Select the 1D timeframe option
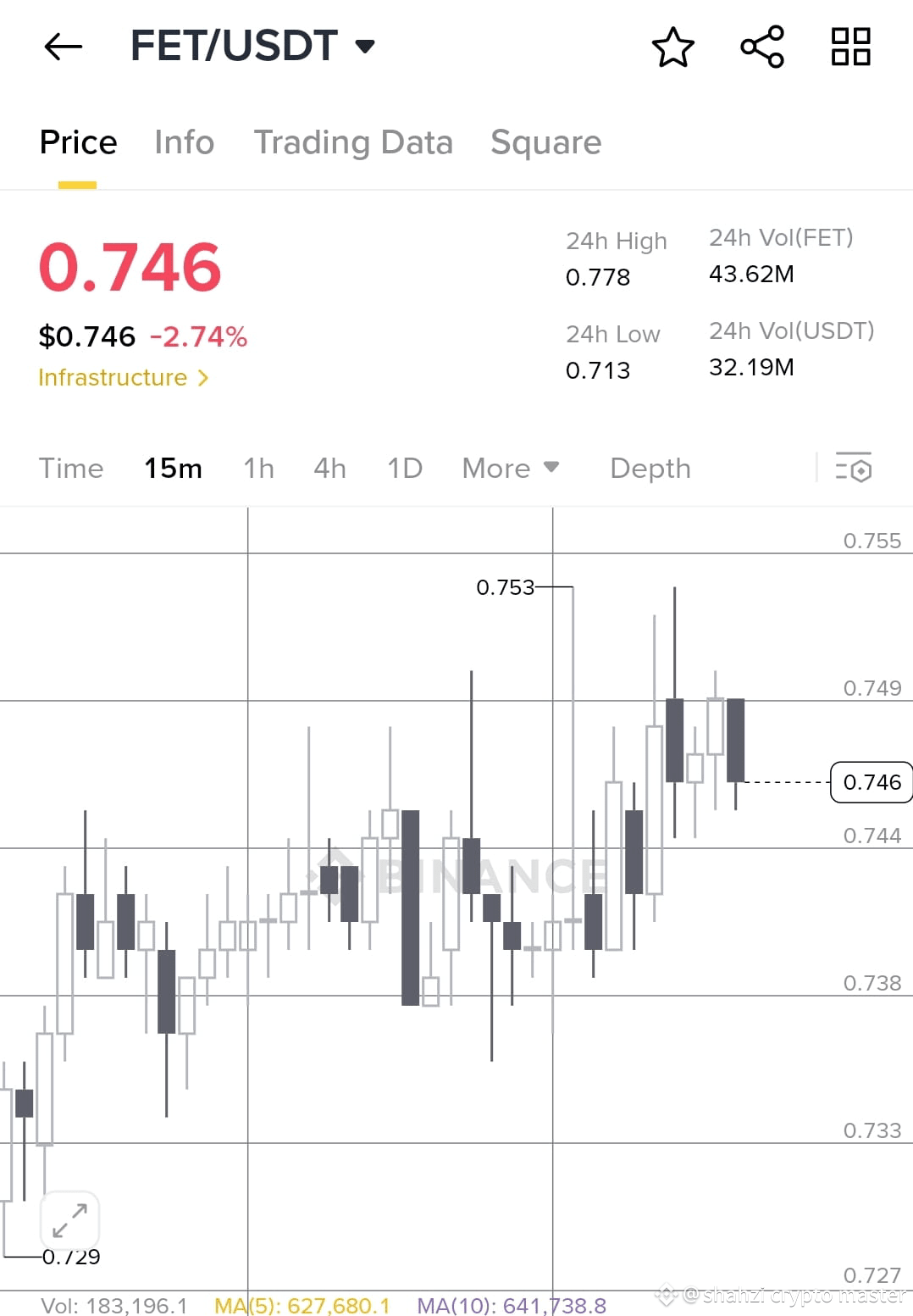 (404, 468)
